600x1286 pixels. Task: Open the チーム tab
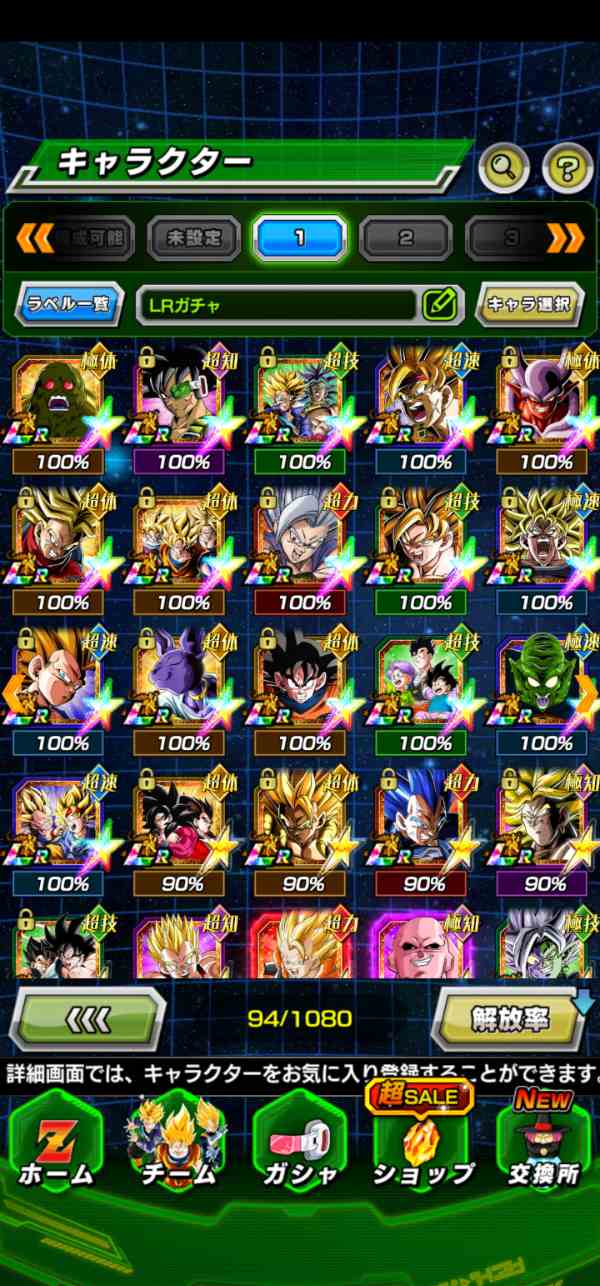(x=178, y=1145)
